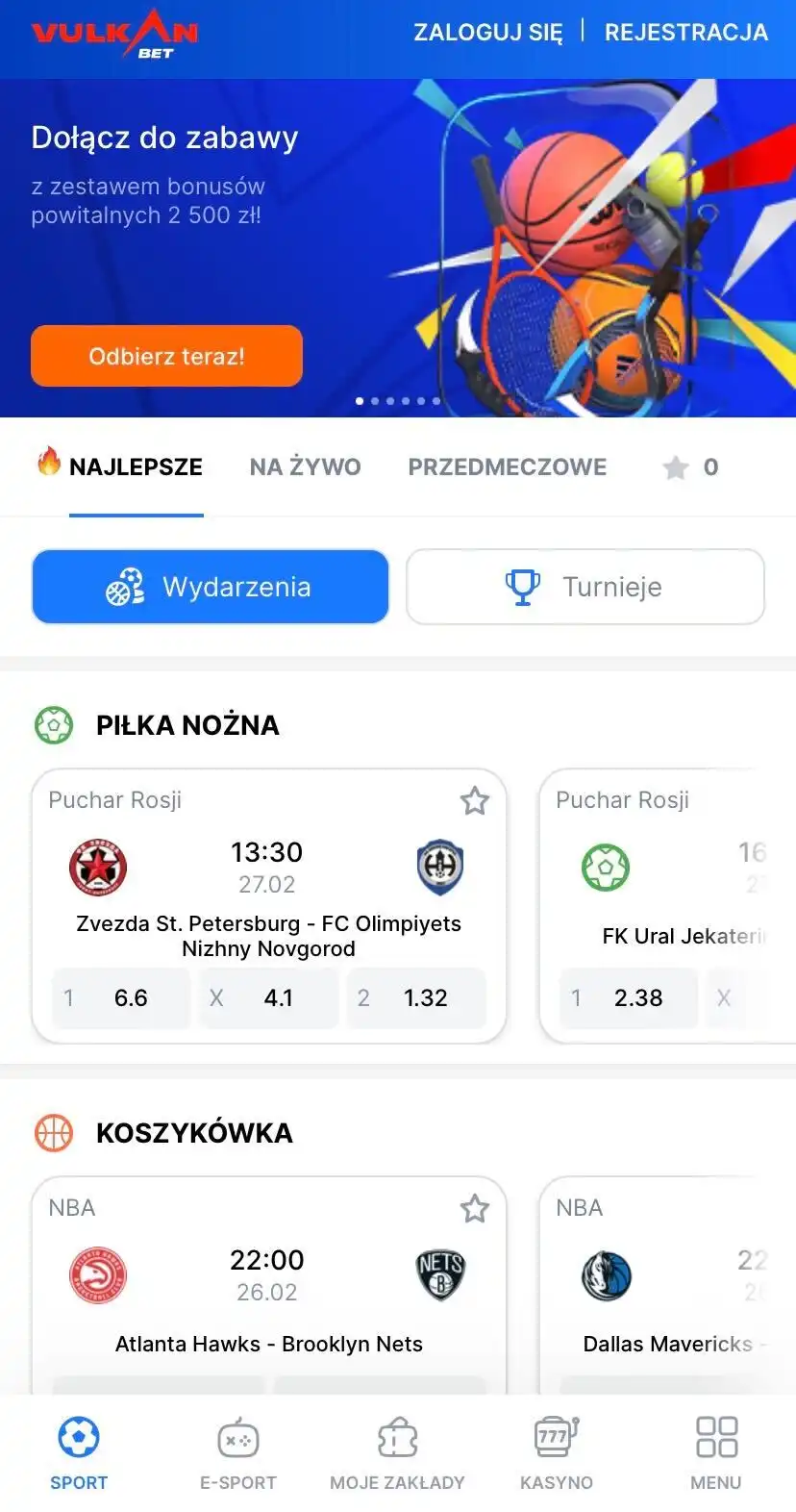Bet on Zvezda win at 6.6

coord(121,998)
